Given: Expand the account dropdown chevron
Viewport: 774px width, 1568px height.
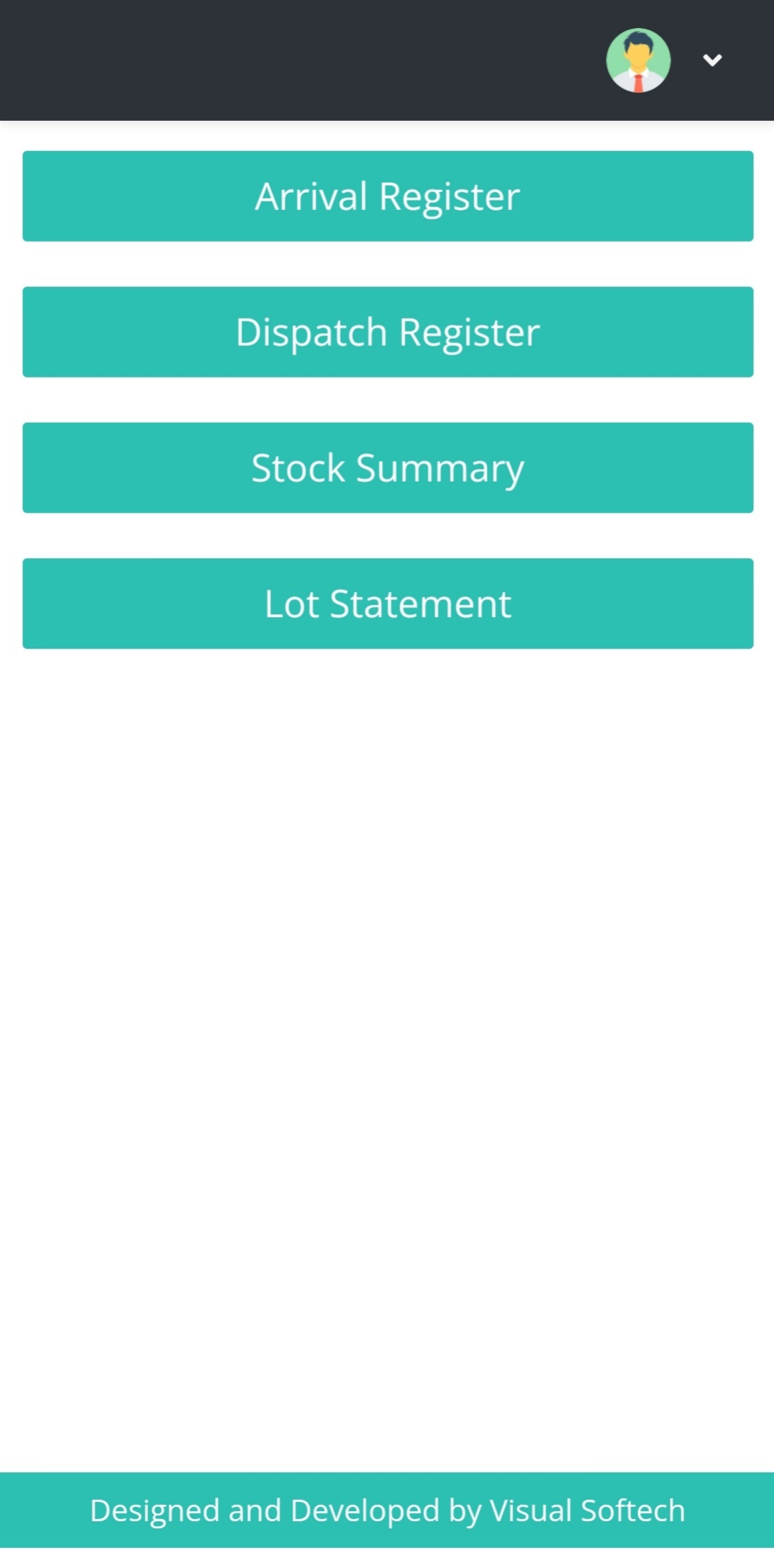Looking at the screenshot, I should pyautogui.click(x=712, y=60).
